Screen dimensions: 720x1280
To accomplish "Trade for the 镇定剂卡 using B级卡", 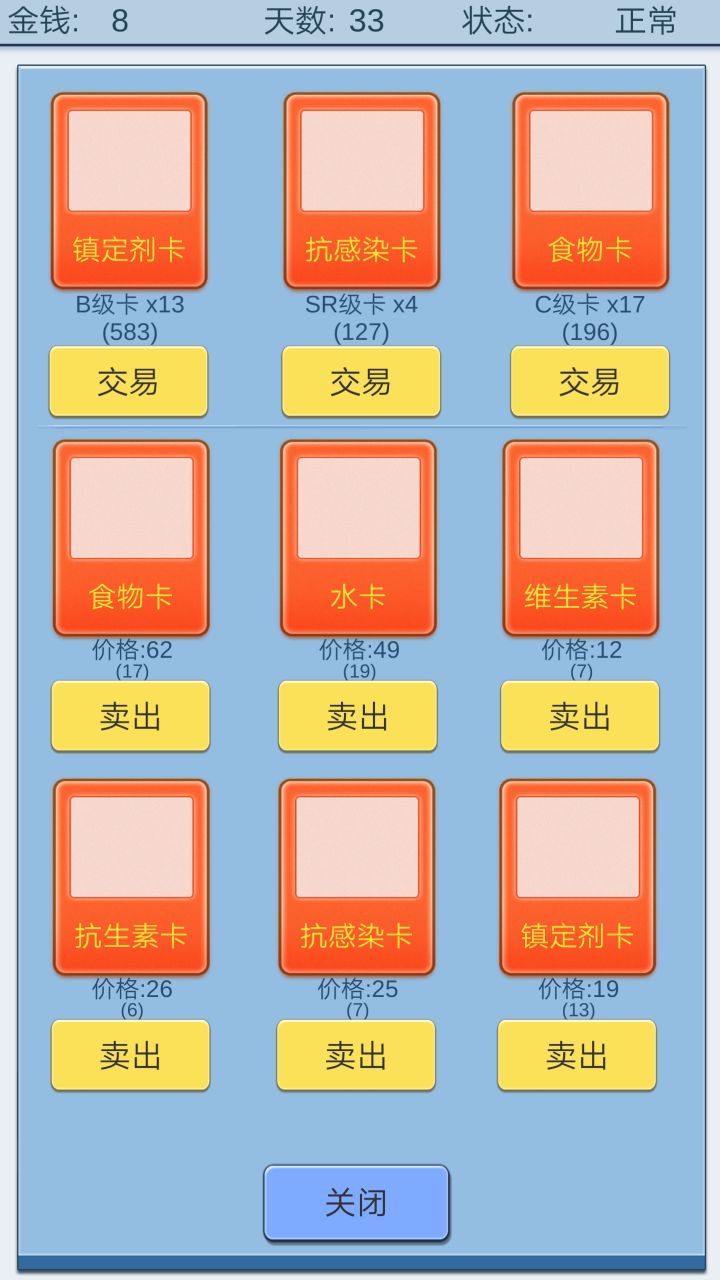I will (128, 381).
